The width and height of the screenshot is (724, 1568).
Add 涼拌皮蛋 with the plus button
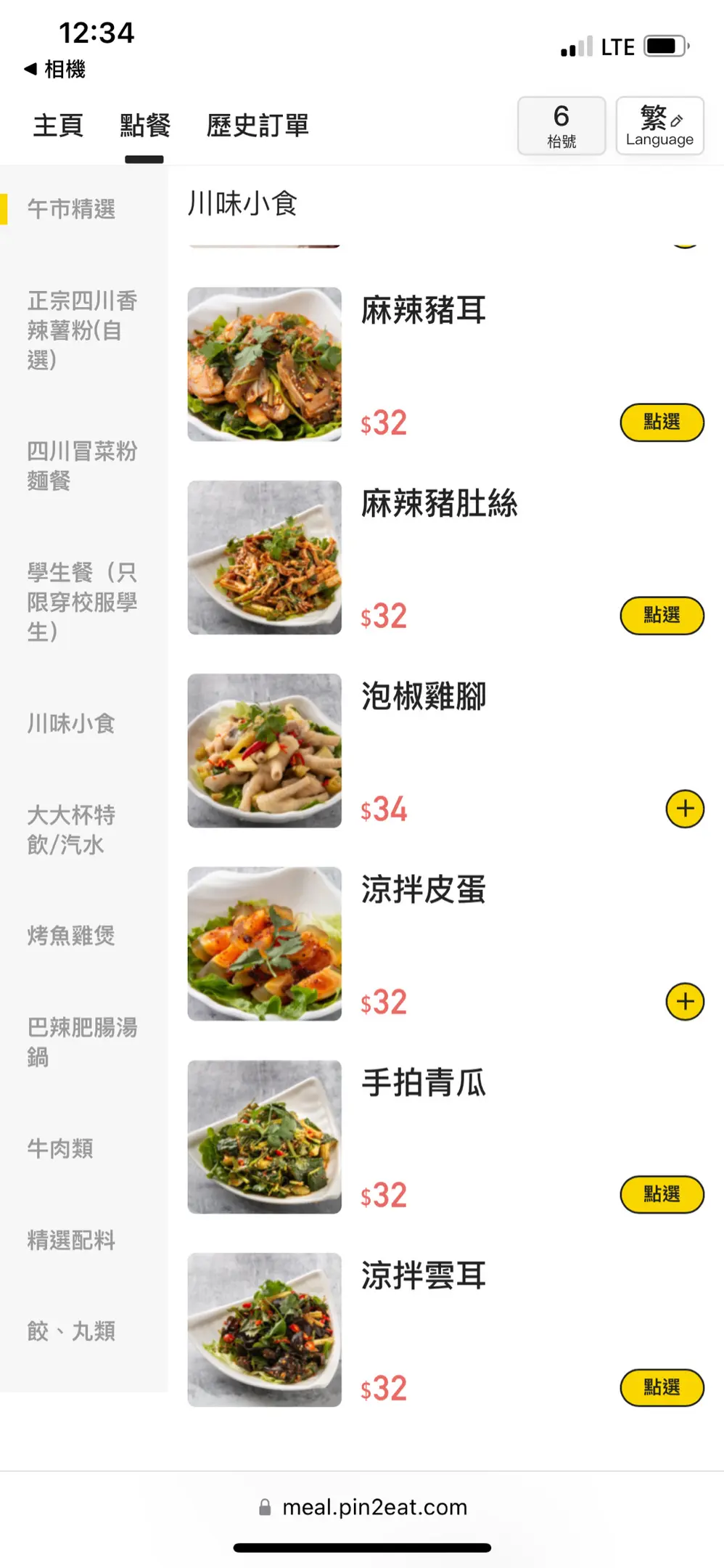(x=685, y=1002)
